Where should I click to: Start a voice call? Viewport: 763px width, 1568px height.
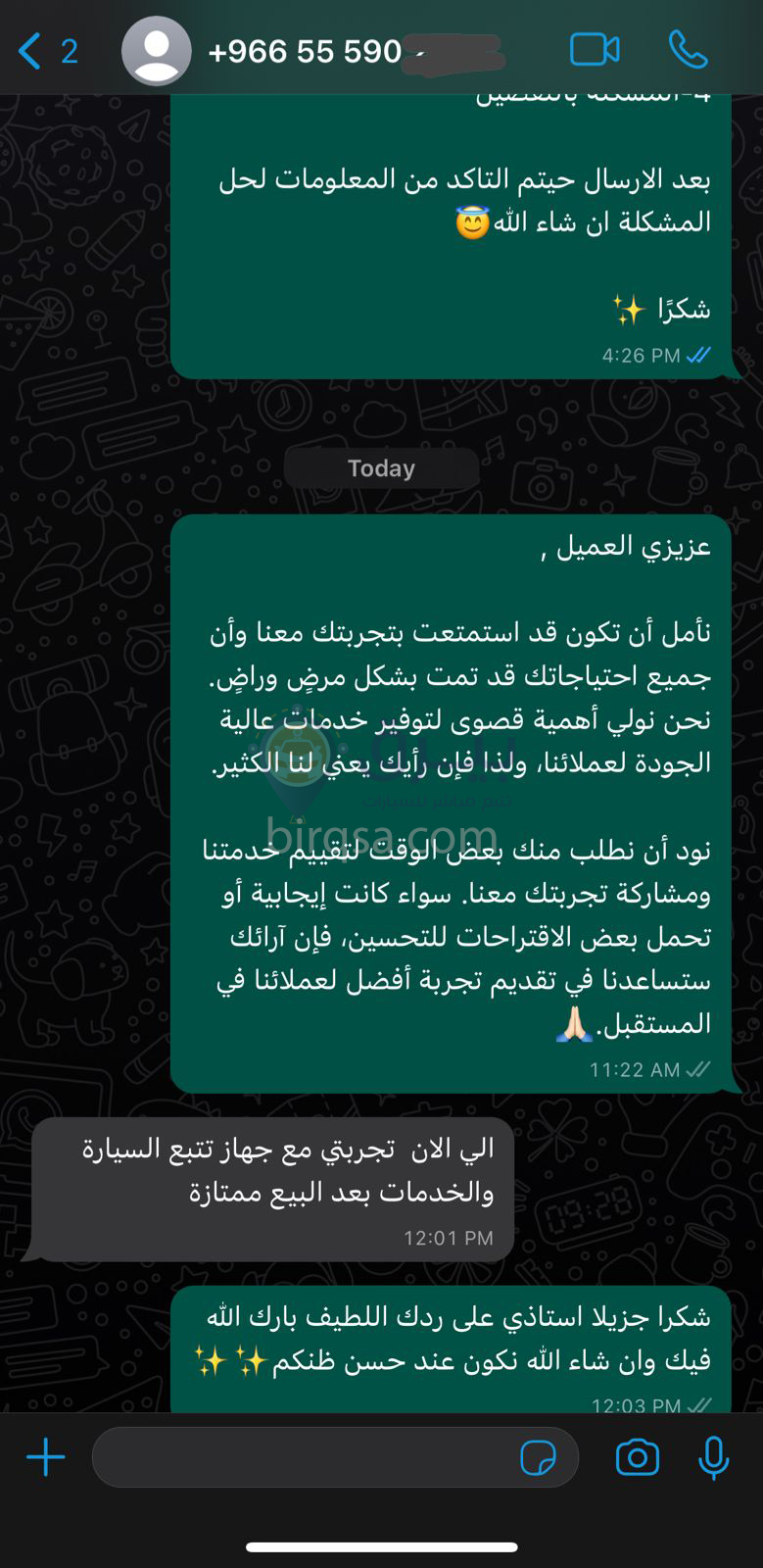688,50
